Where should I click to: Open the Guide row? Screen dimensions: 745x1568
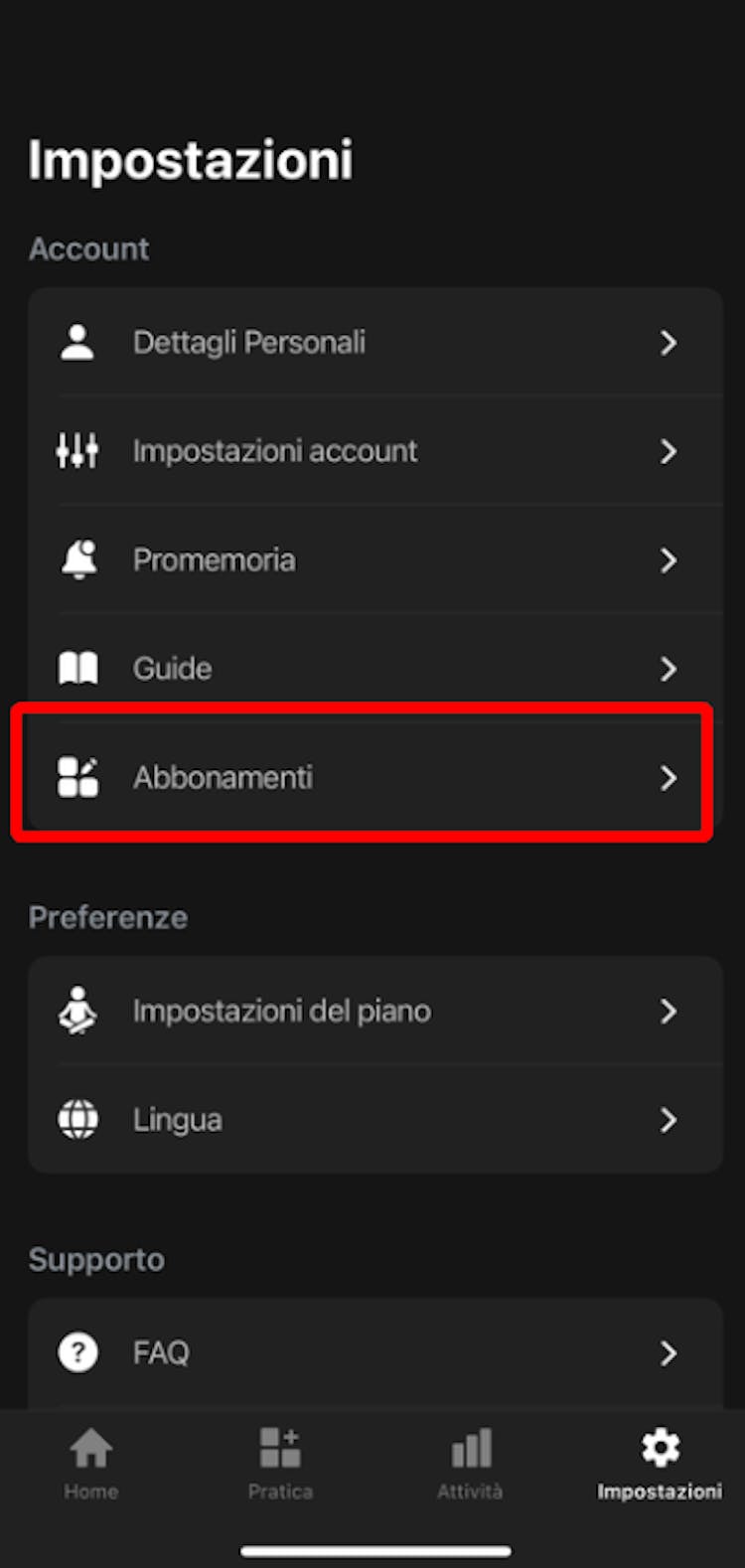click(x=374, y=669)
